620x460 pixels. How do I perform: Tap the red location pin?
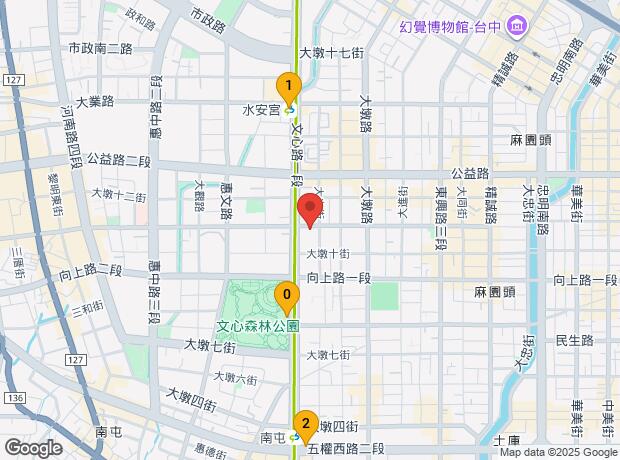(x=310, y=209)
